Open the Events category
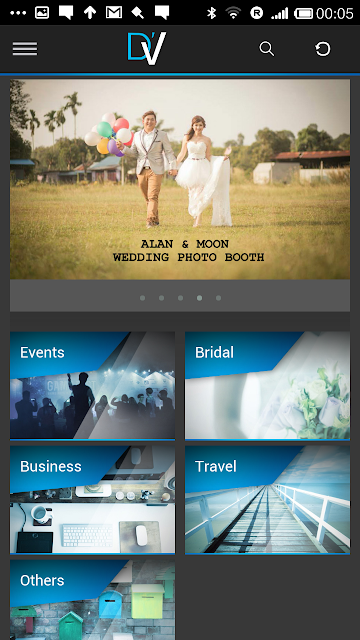The width and height of the screenshot is (360, 640). point(93,386)
